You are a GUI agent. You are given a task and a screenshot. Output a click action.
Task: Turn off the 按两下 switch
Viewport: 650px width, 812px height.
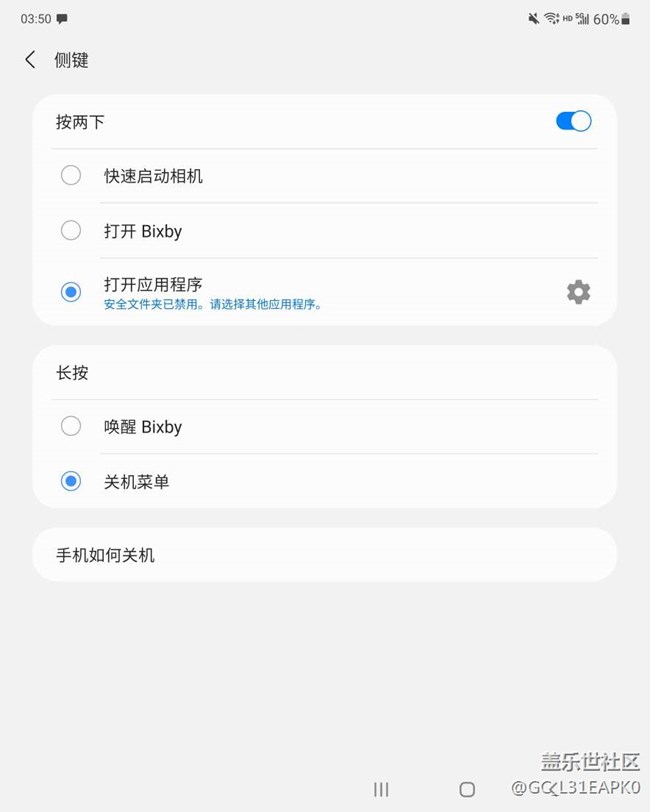(573, 121)
